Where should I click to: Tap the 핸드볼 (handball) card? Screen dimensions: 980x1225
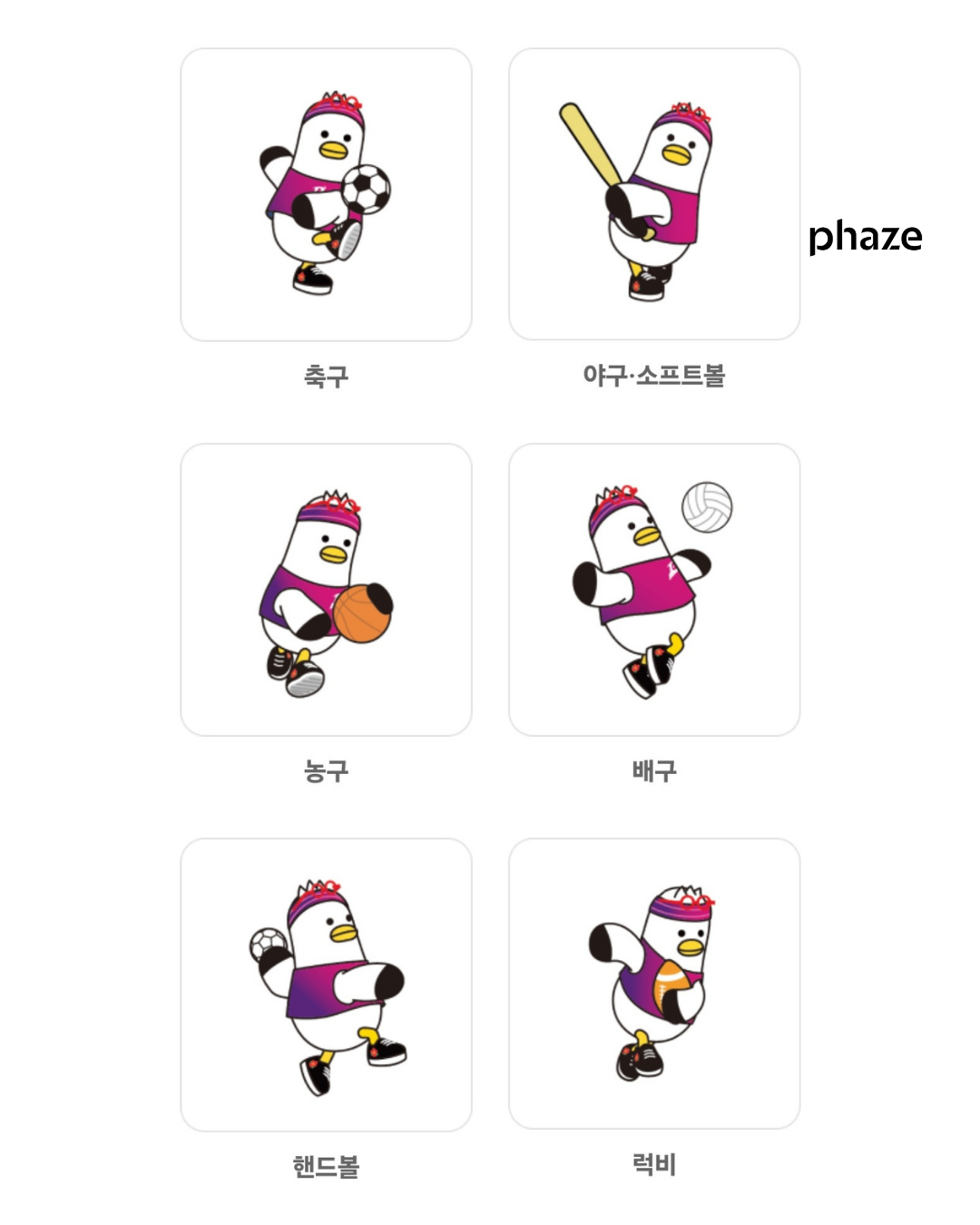(x=326, y=985)
